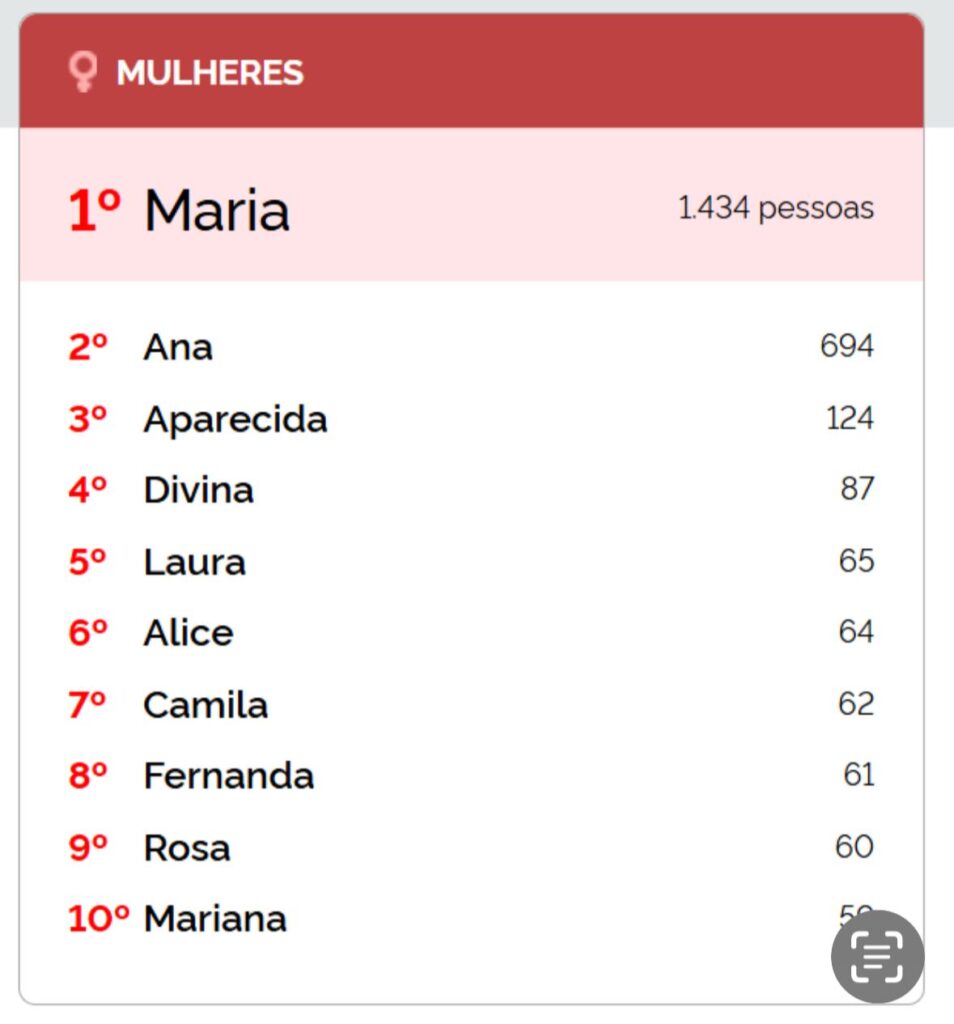The width and height of the screenshot is (954, 1024).
Task: Open details for the name Ana
Action: [x=179, y=347]
